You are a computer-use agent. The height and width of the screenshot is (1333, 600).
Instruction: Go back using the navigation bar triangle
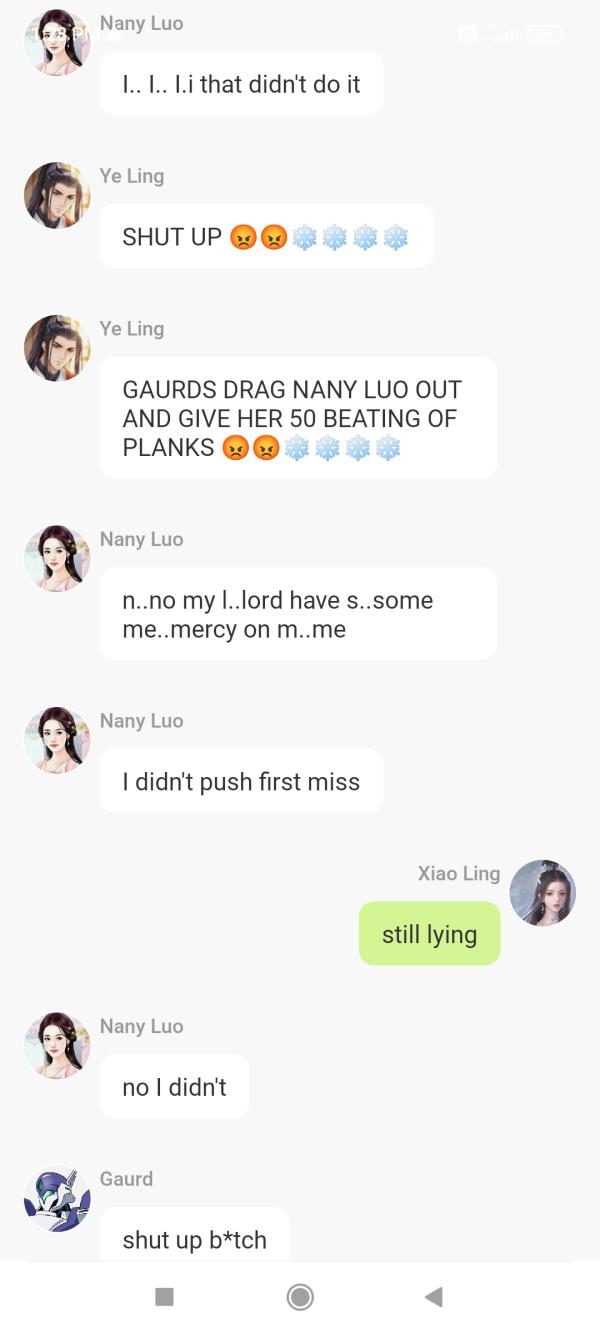[434, 1297]
